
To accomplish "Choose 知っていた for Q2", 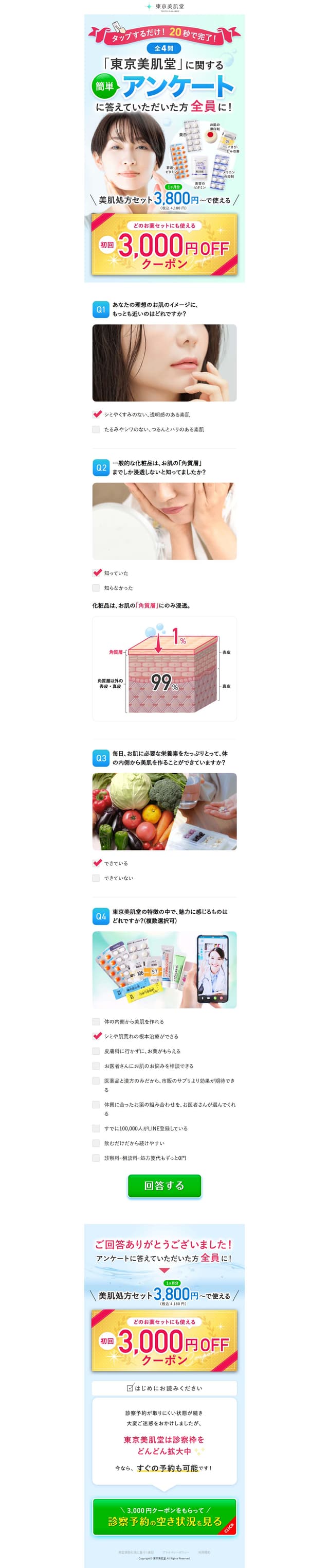I will point(96,573).
